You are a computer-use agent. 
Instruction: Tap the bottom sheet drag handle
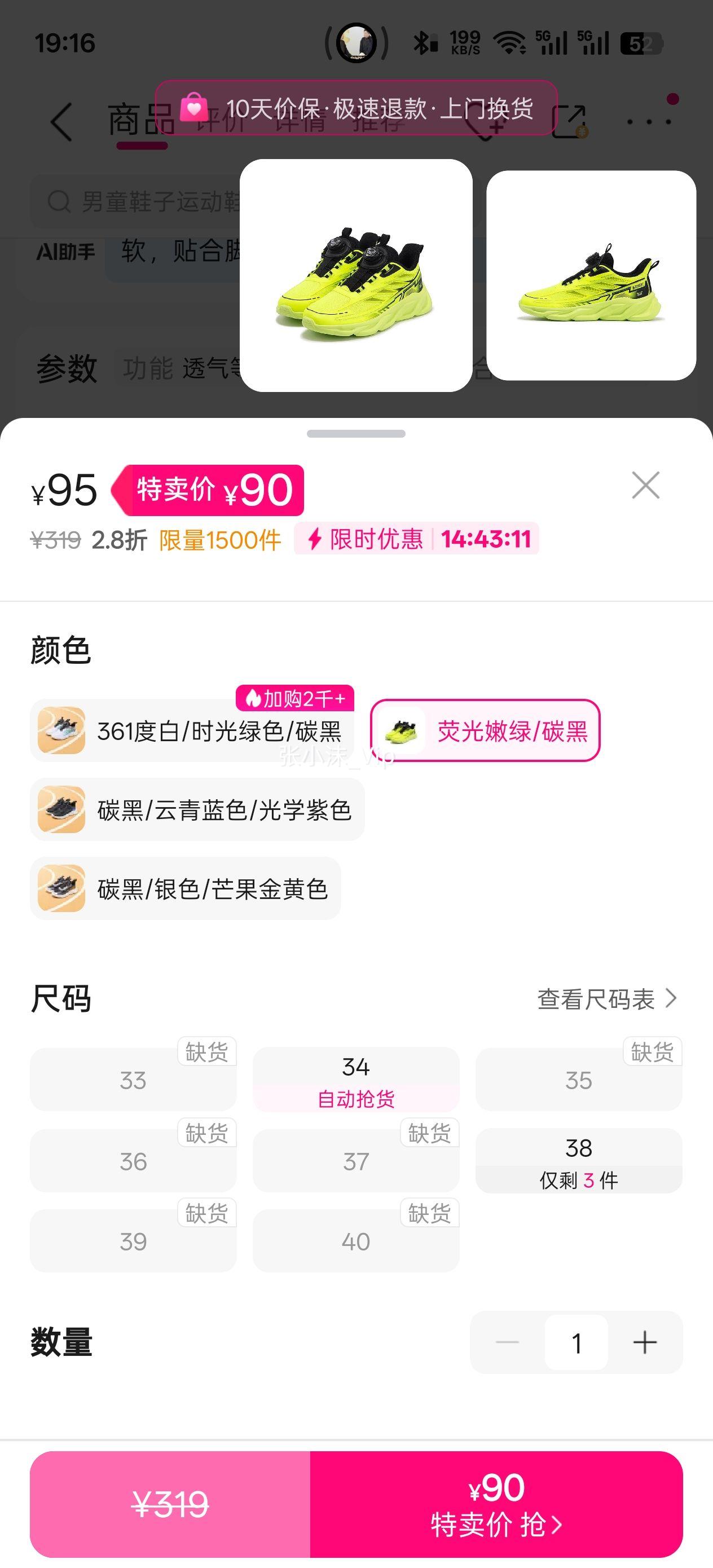(x=356, y=433)
